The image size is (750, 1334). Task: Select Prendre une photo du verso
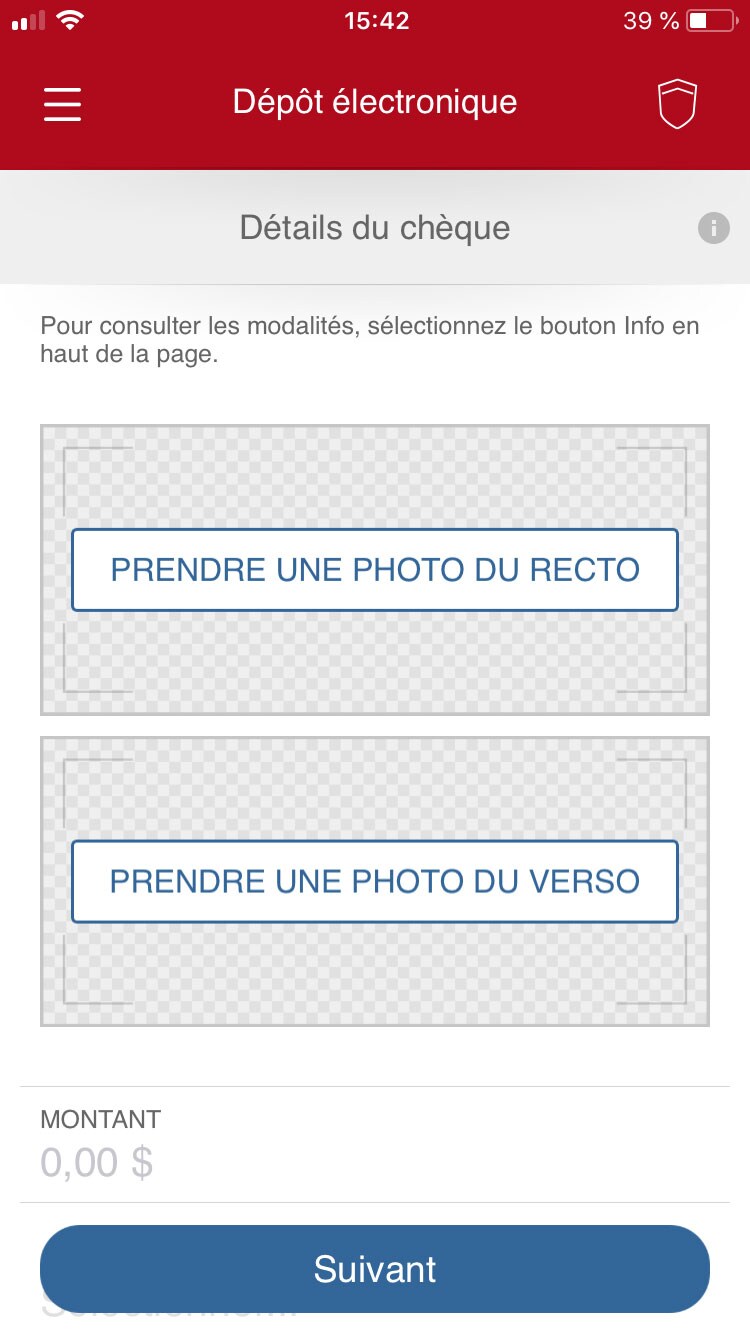[375, 881]
